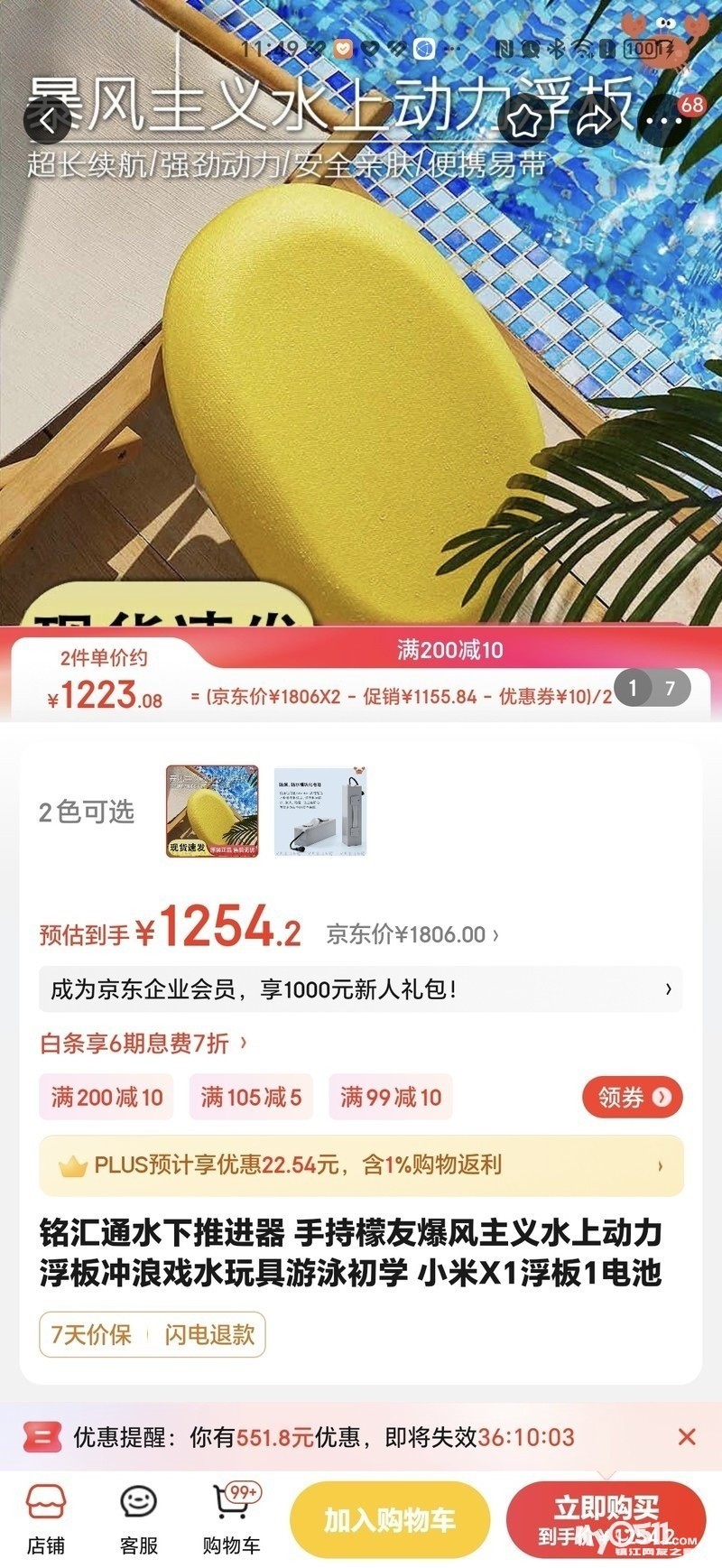Contact 客服 customer service
722x1568 pixels.
139,1518
